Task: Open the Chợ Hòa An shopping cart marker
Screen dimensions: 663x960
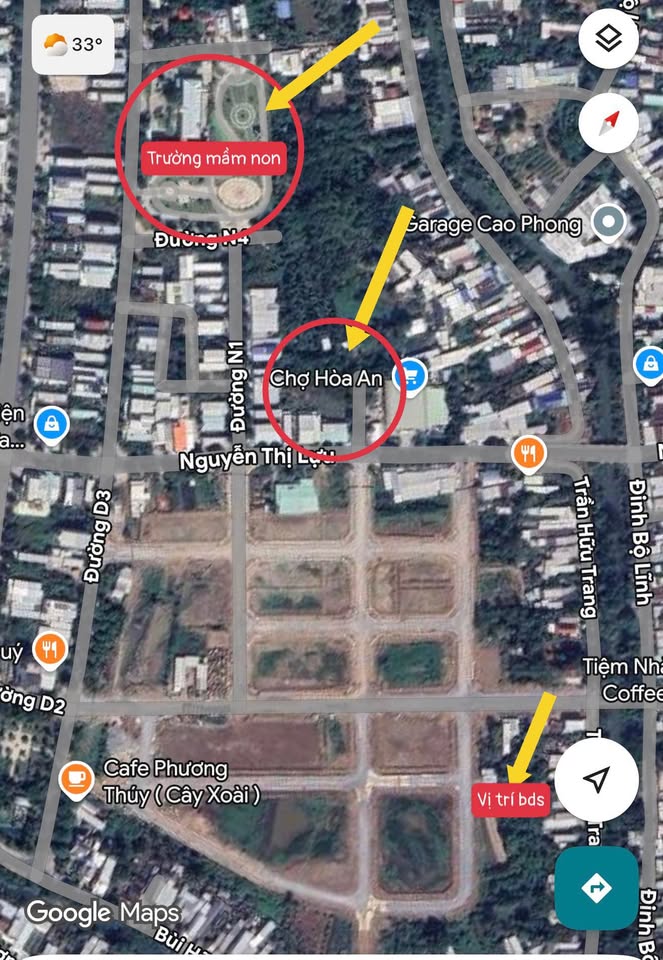Action: (411, 377)
